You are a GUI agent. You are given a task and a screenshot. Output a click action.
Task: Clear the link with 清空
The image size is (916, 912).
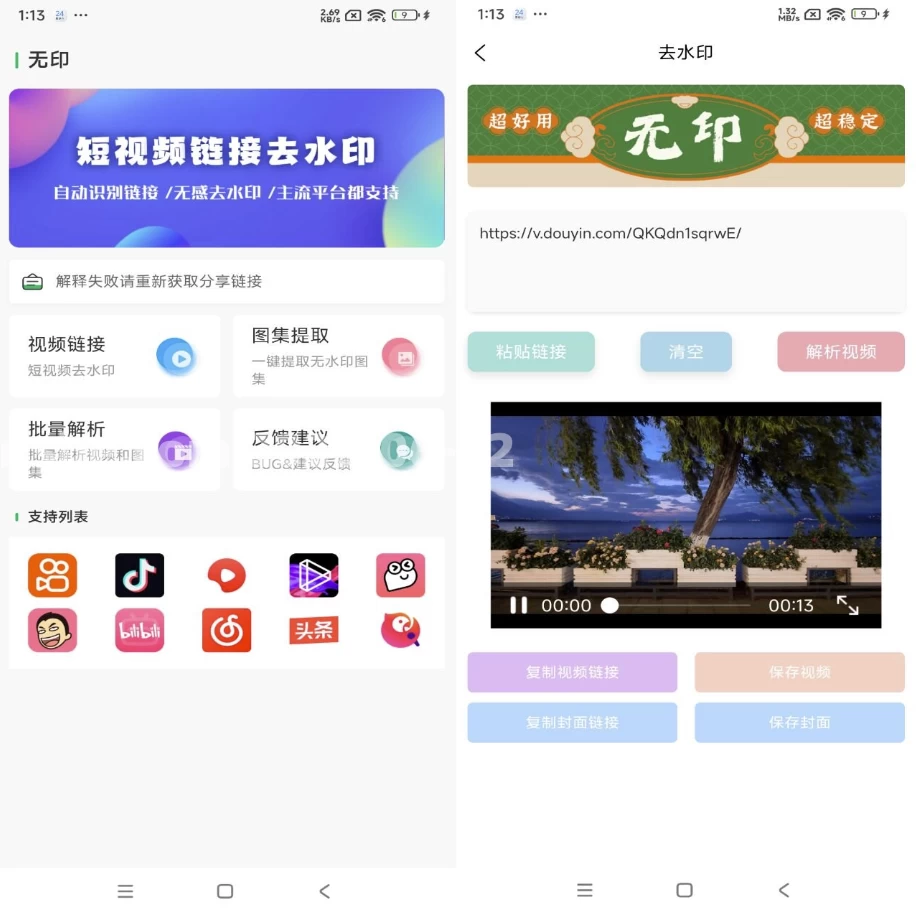[686, 352]
